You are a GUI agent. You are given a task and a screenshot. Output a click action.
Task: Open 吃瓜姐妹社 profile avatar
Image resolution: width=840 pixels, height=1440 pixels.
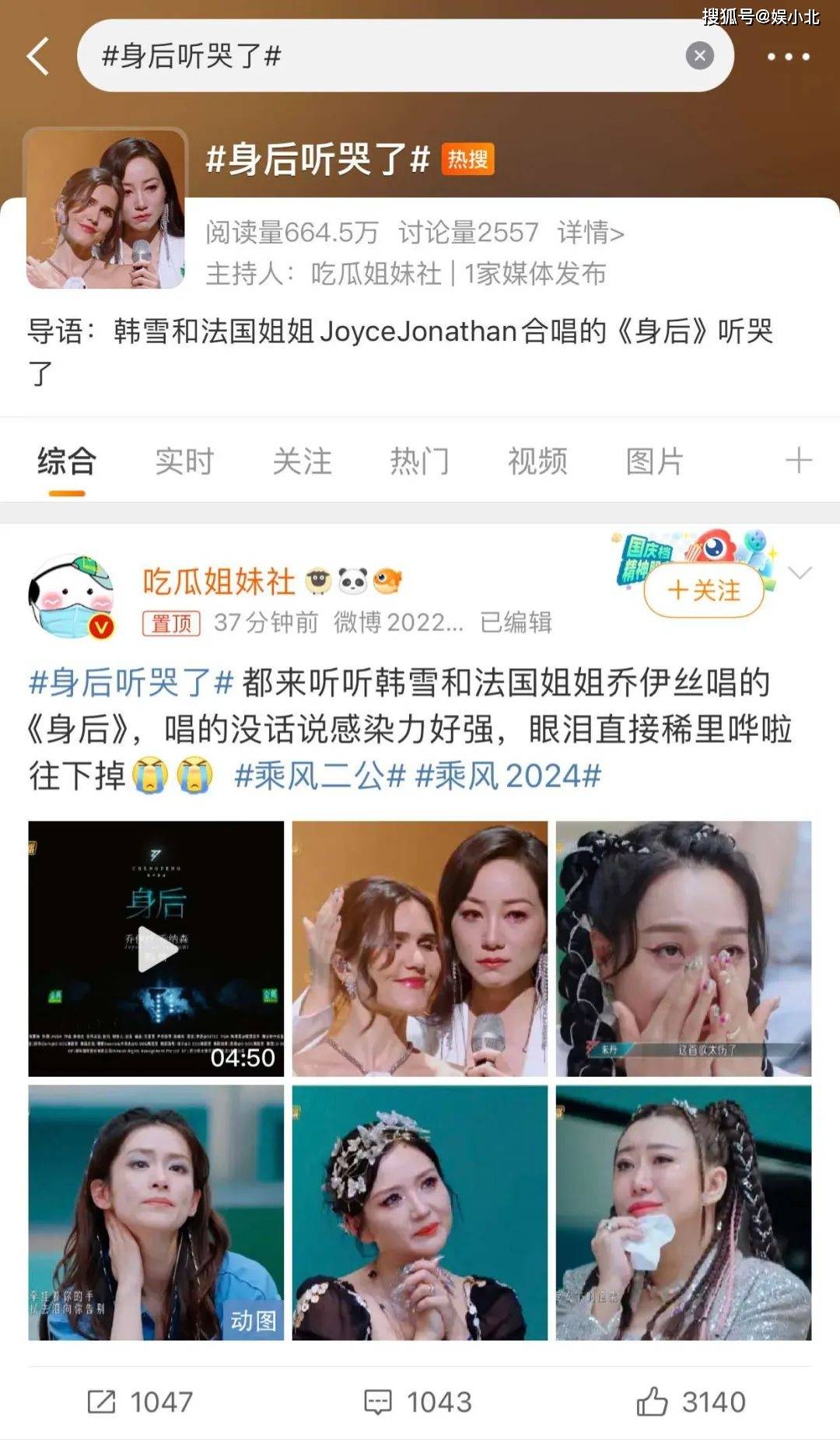(x=71, y=597)
